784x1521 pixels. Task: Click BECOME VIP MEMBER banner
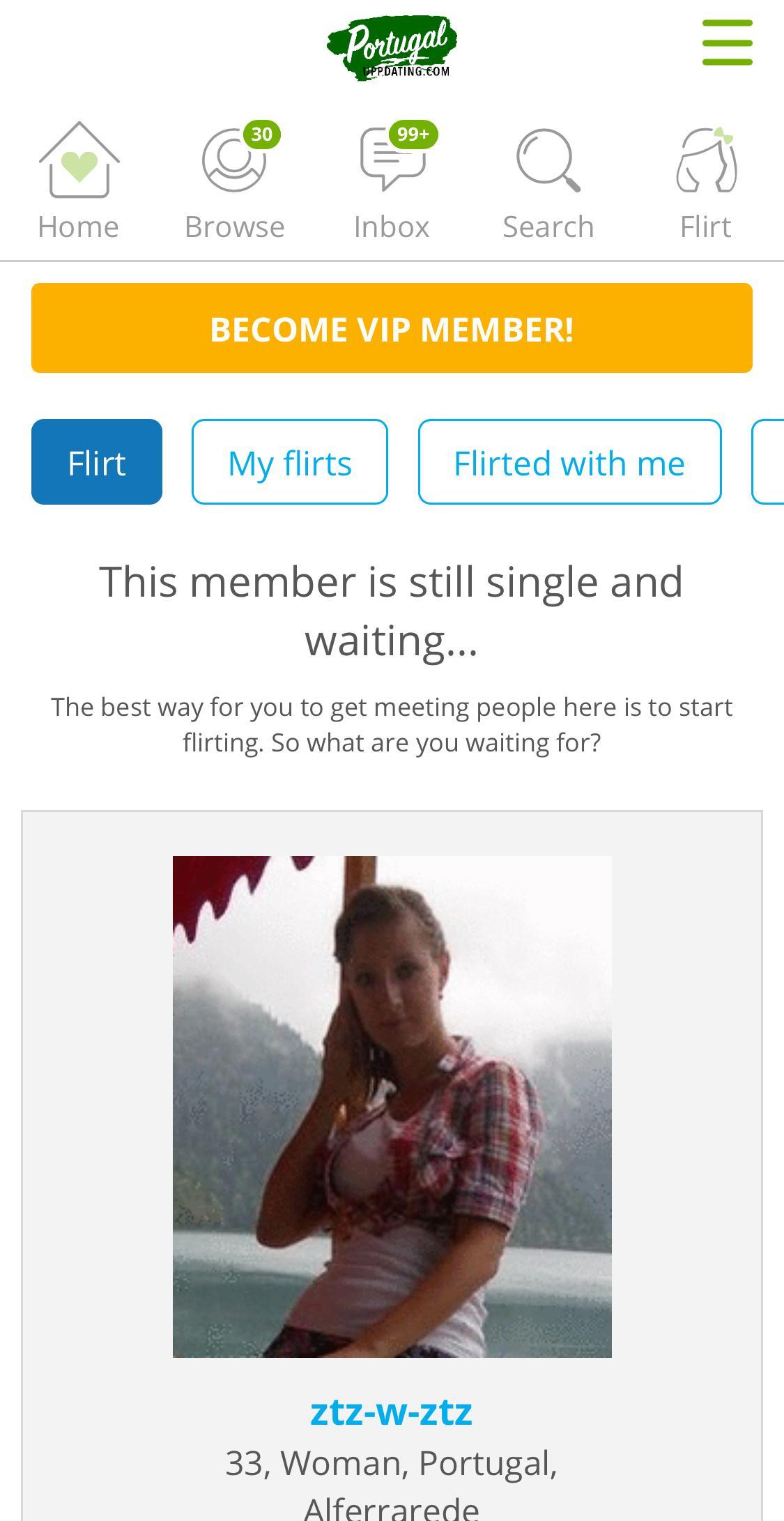tap(392, 328)
